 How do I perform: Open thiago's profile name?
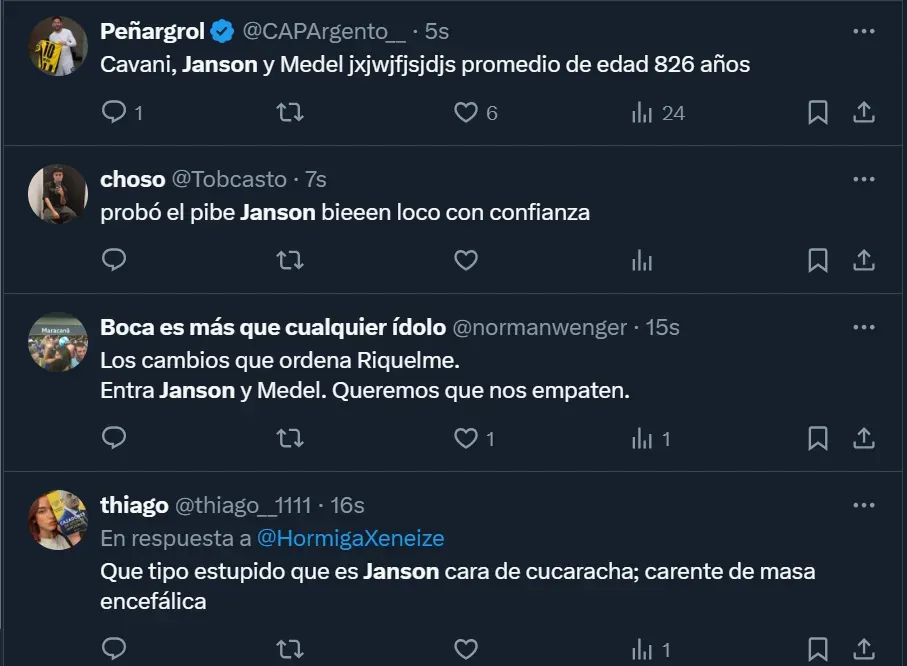point(134,505)
